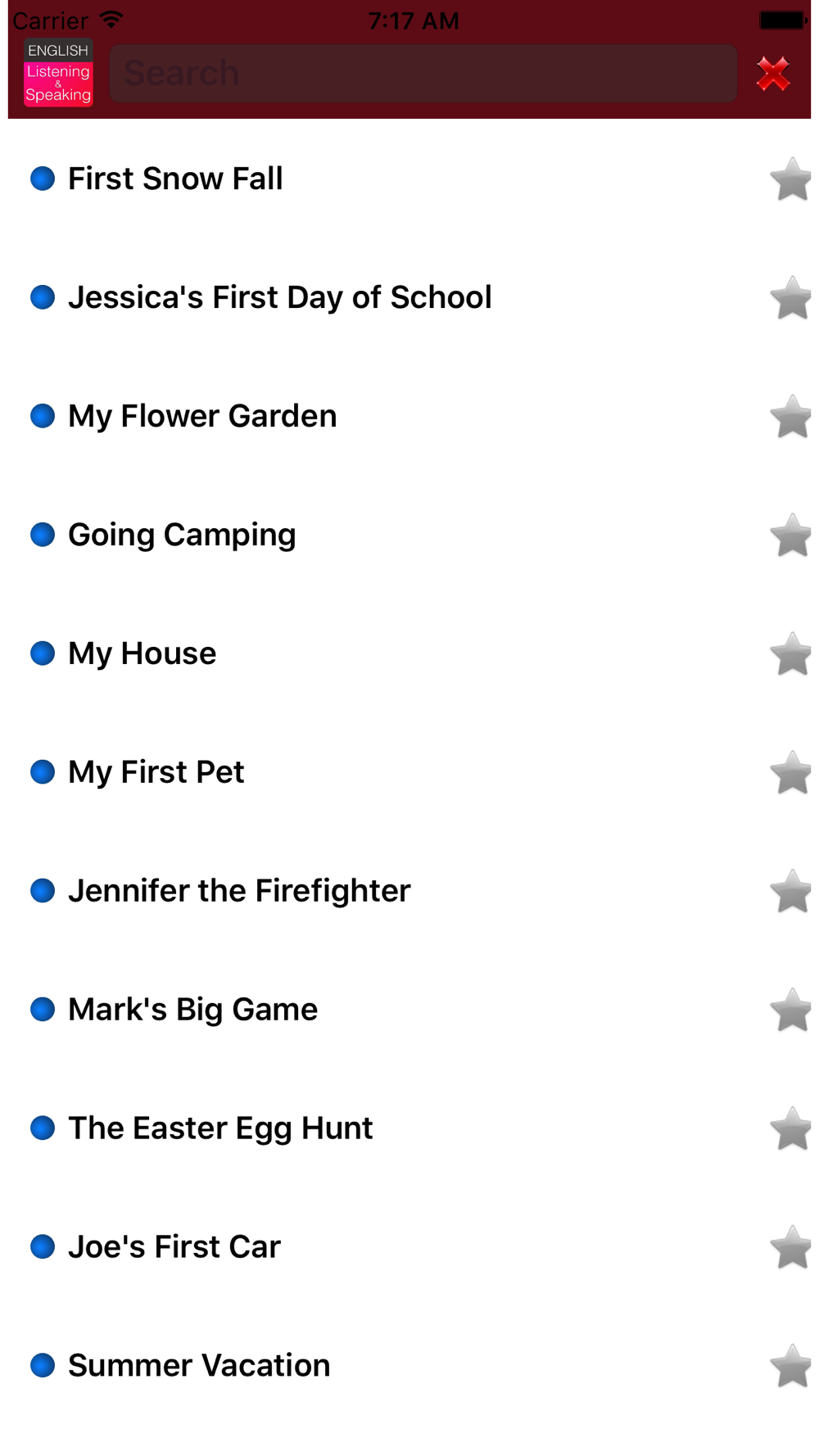Star the Going Camping lesson
The height and width of the screenshot is (1456, 819).
(790, 535)
